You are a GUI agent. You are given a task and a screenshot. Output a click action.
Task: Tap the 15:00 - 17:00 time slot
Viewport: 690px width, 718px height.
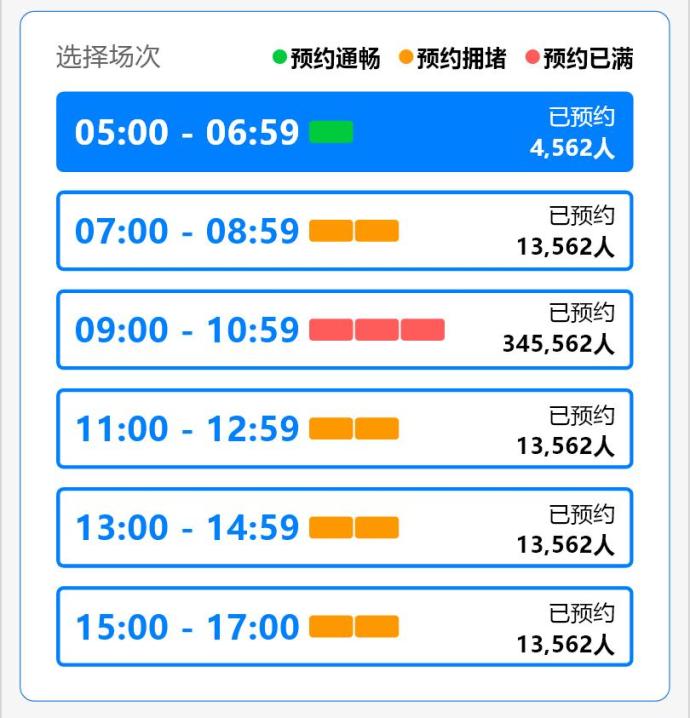coord(344,627)
